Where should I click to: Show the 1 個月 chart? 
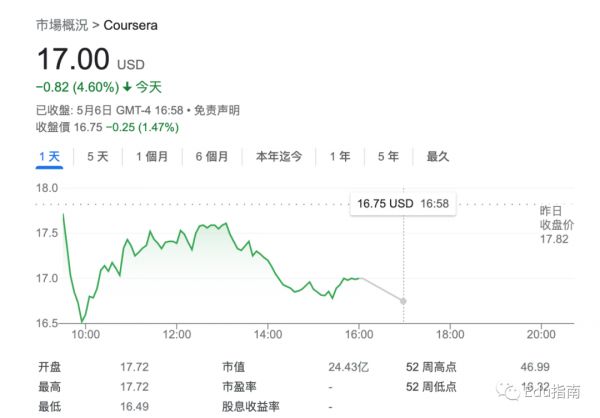click(x=151, y=156)
